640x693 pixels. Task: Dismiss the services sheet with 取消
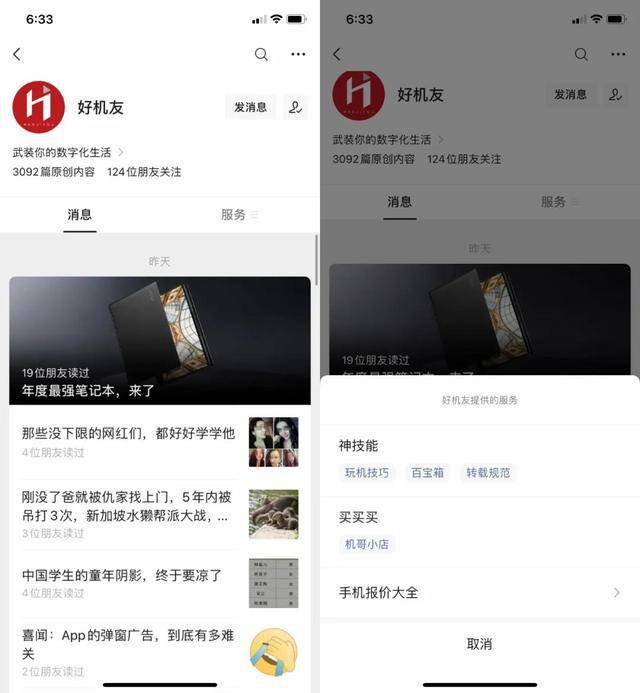(x=479, y=644)
